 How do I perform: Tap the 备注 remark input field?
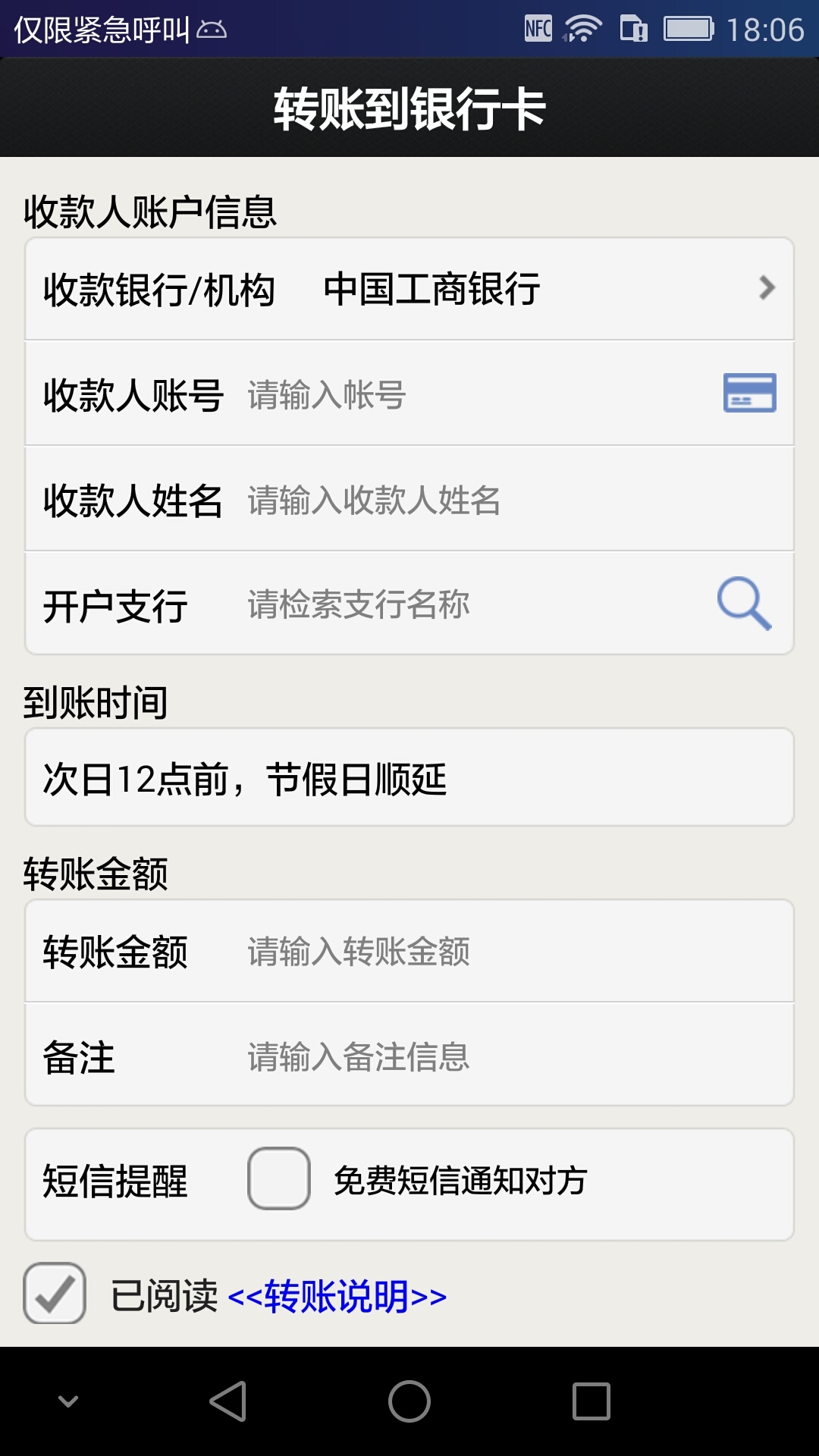click(x=500, y=1056)
